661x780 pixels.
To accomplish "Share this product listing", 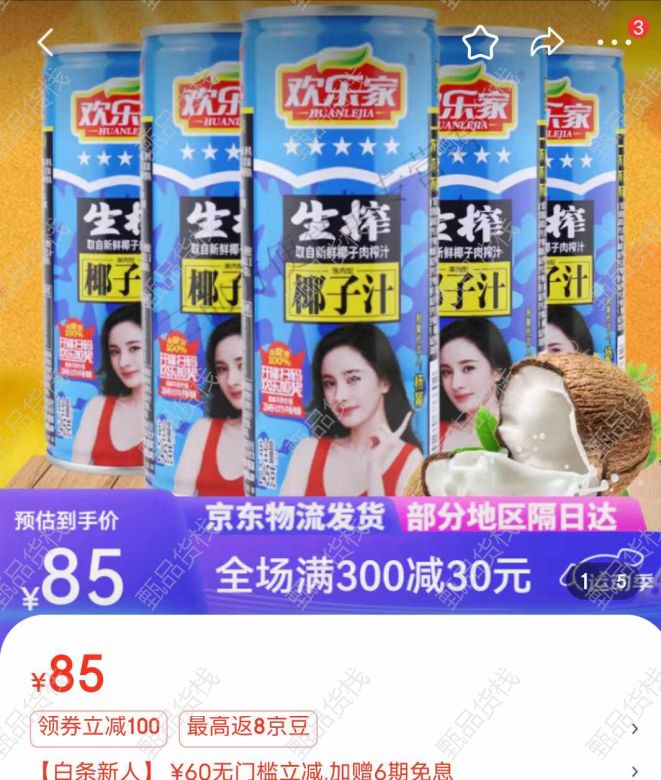I will point(547,42).
